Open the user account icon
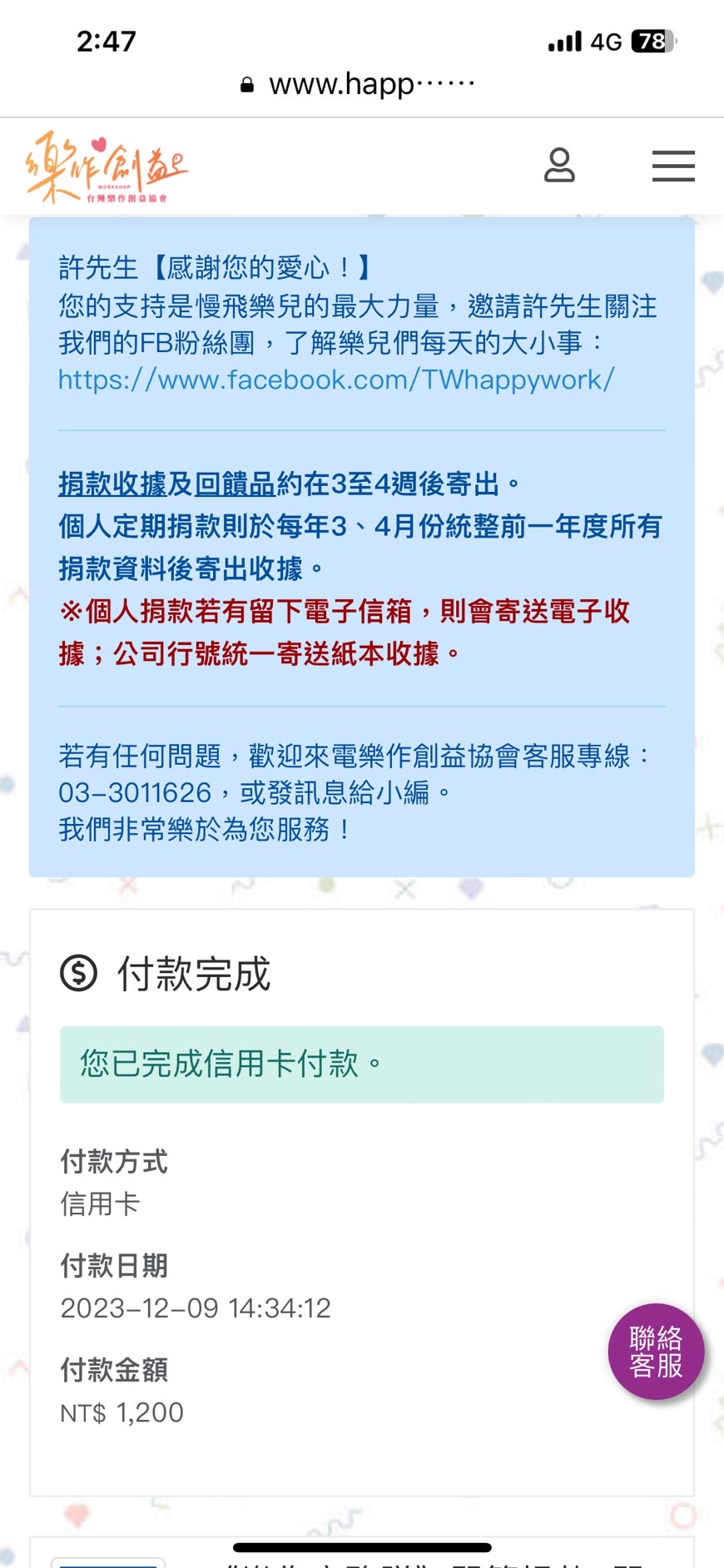724x1568 pixels. [x=559, y=166]
